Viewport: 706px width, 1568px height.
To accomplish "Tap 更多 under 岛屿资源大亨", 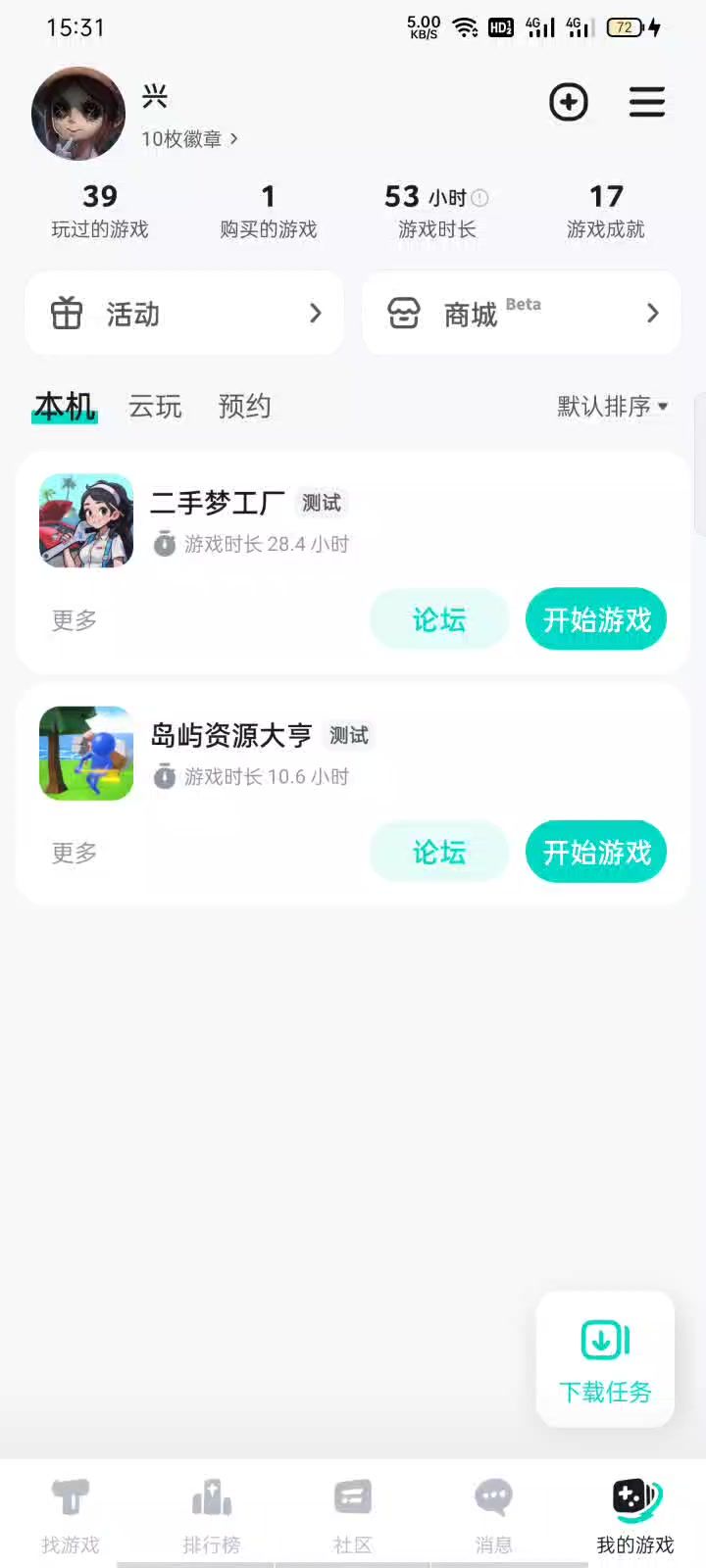I will point(75,853).
